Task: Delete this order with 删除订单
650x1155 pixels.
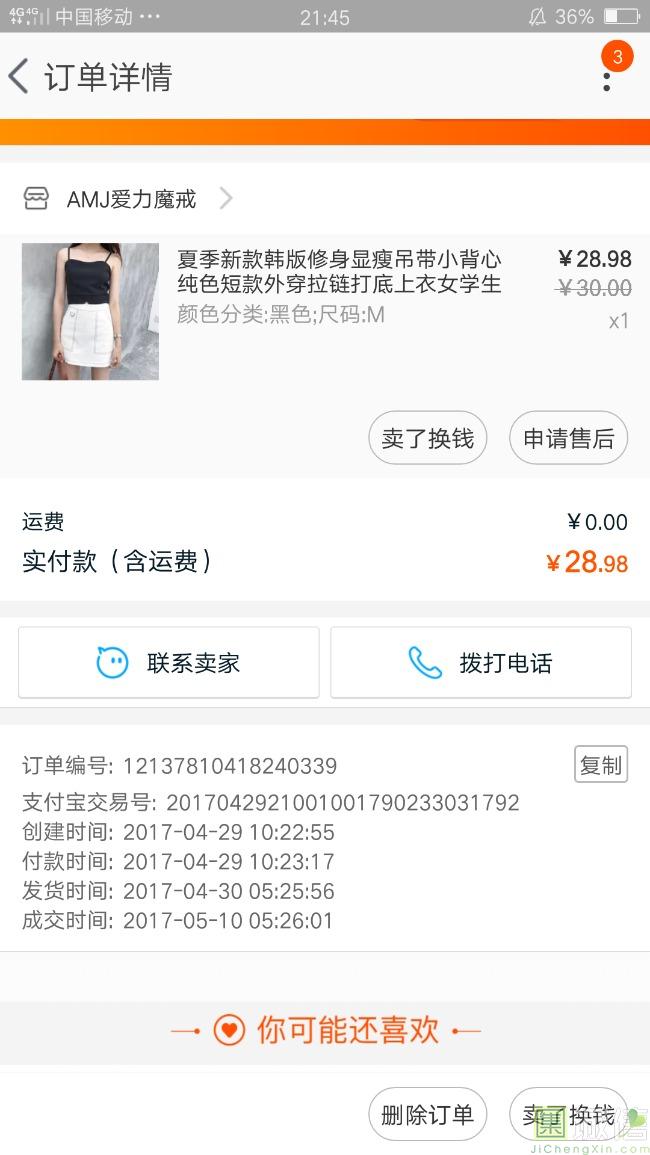Action: (x=427, y=1115)
